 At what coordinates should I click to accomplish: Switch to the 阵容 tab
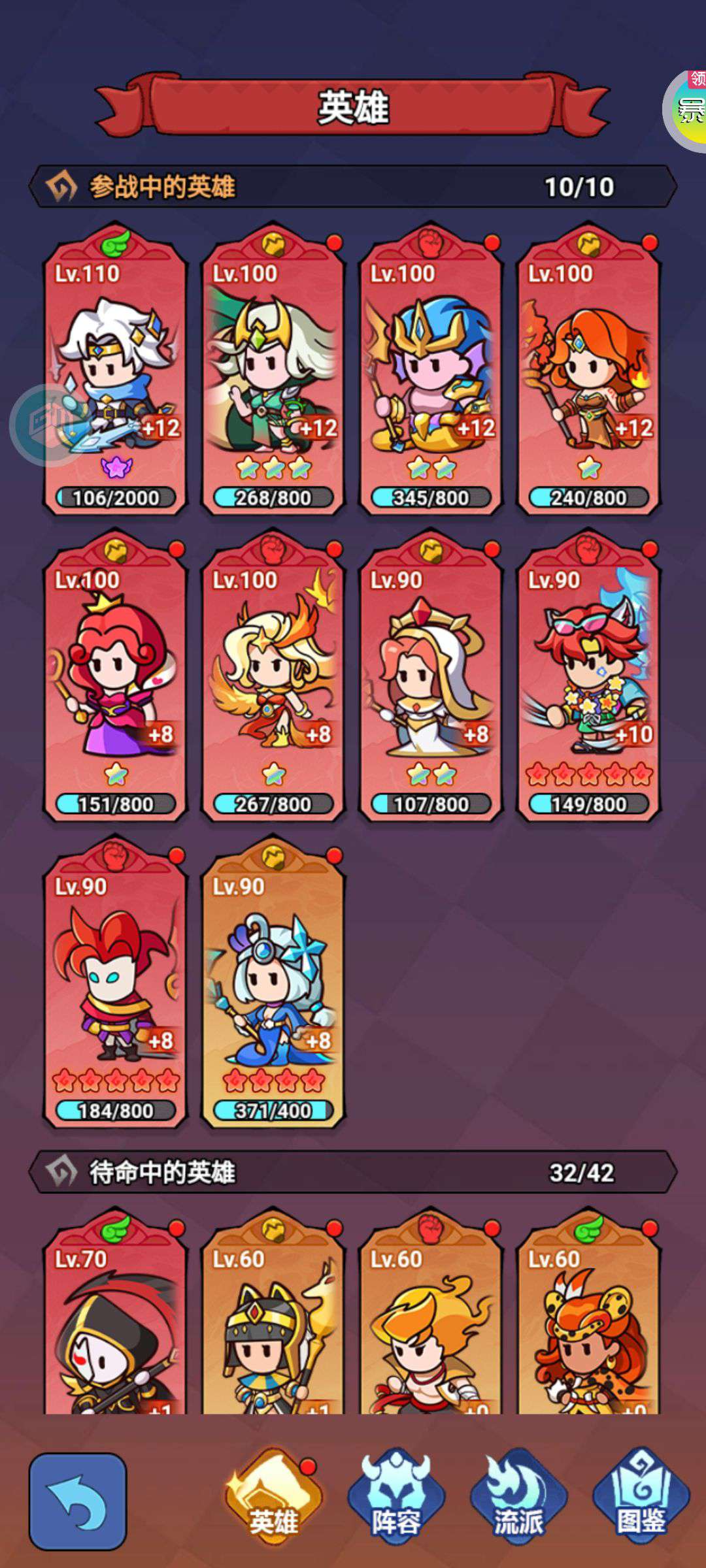[x=395, y=1497]
